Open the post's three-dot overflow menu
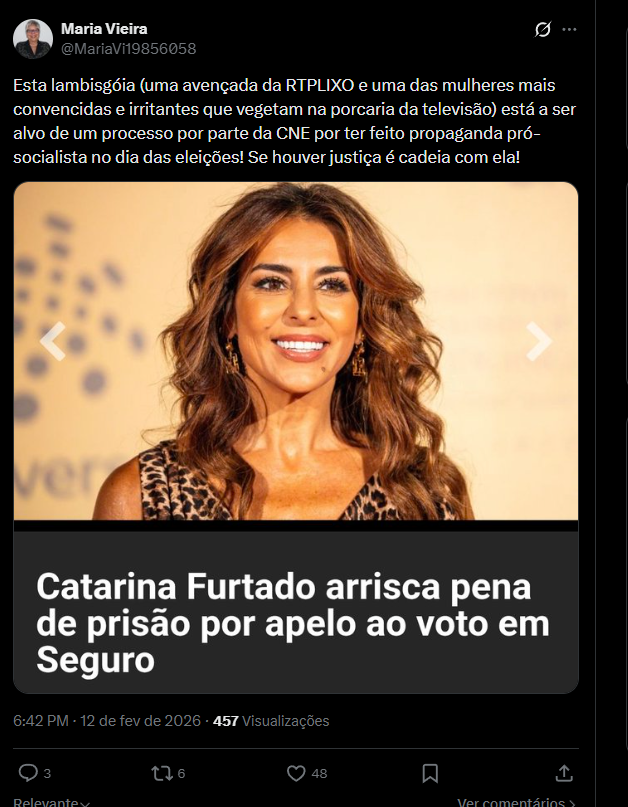This screenshot has height=807, width=628. pos(570,30)
